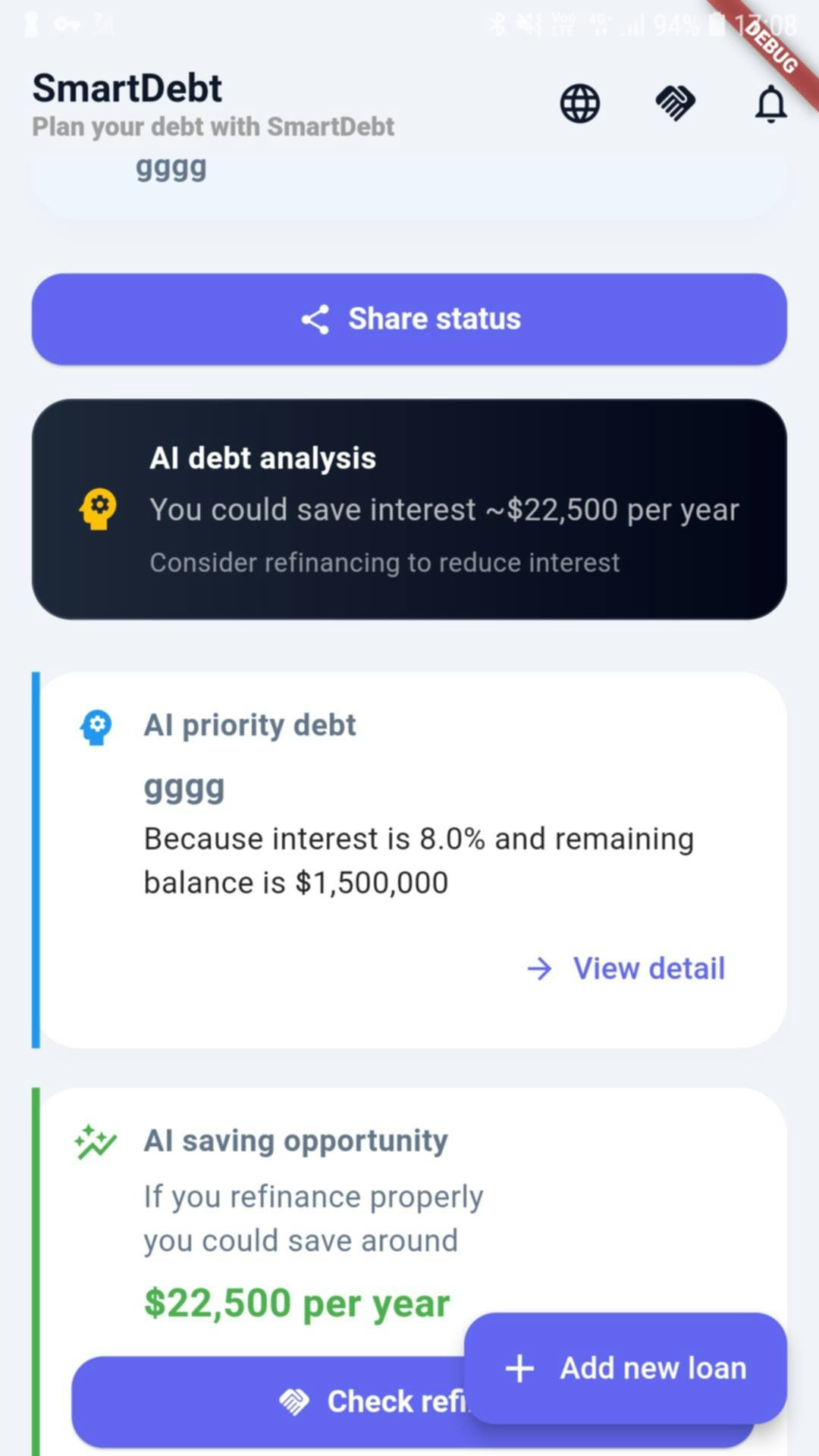This screenshot has width=819, height=1456.
Task: Select the gggg loan title
Action: click(x=184, y=787)
